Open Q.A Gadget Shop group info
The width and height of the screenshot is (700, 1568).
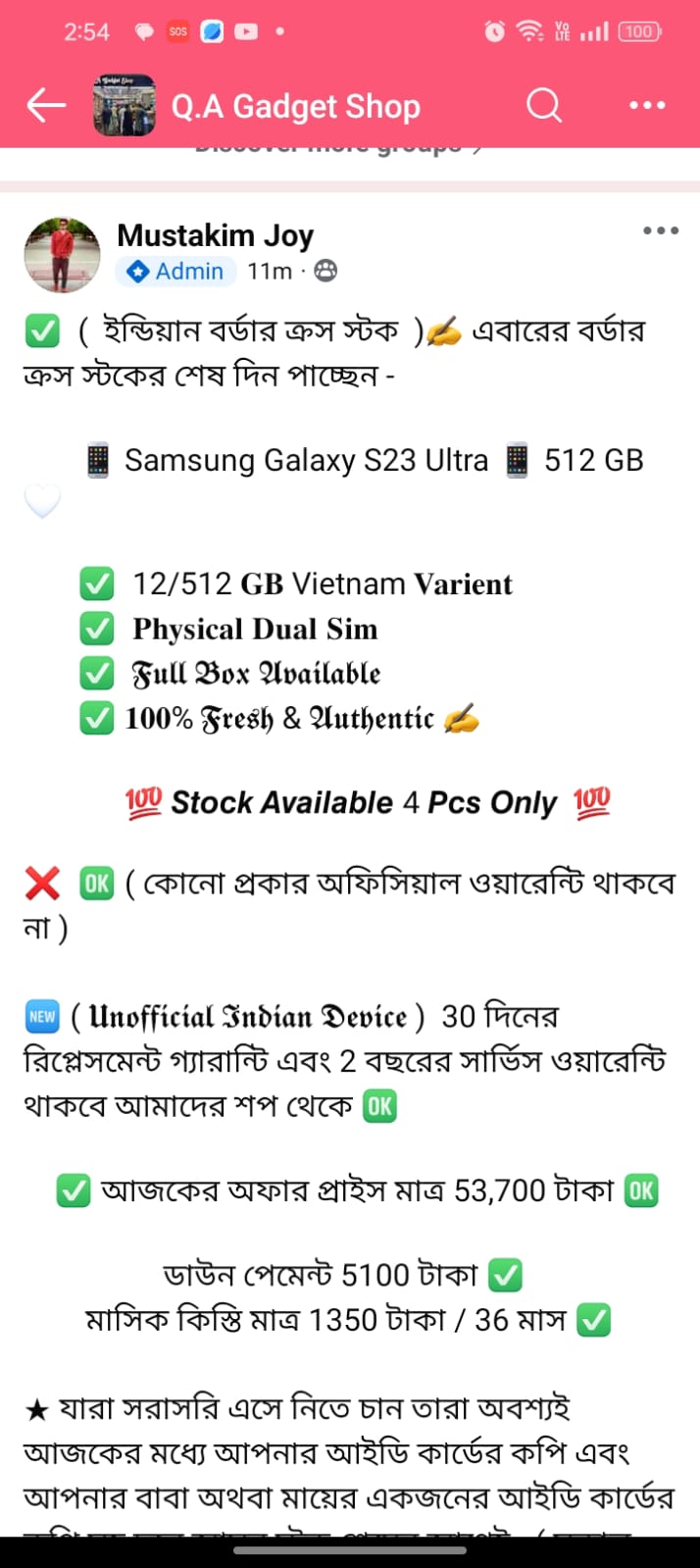[296, 106]
